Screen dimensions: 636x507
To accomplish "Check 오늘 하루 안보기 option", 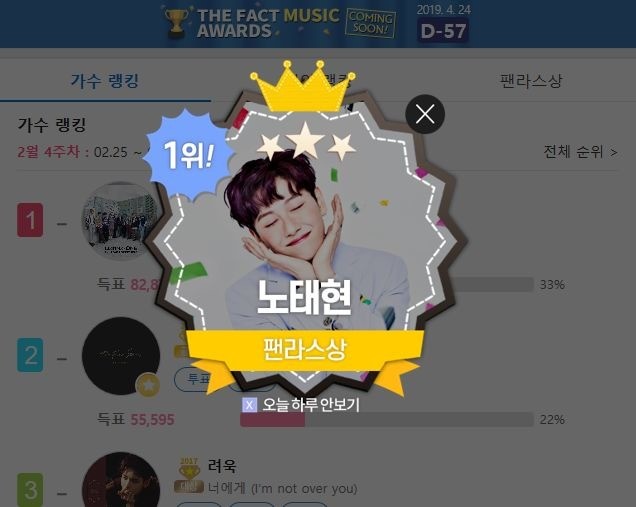I will click(x=250, y=405).
